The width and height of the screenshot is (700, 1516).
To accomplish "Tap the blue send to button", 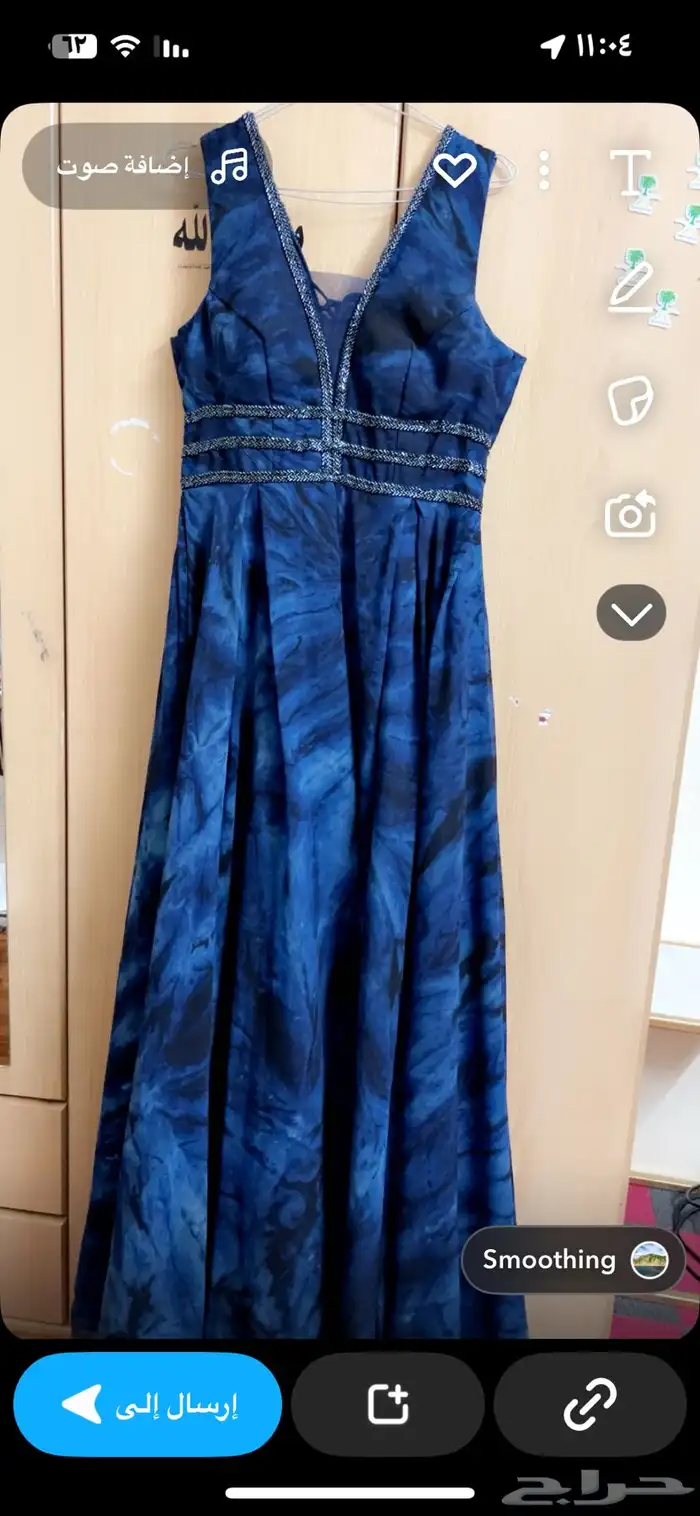I will [x=148, y=1404].
